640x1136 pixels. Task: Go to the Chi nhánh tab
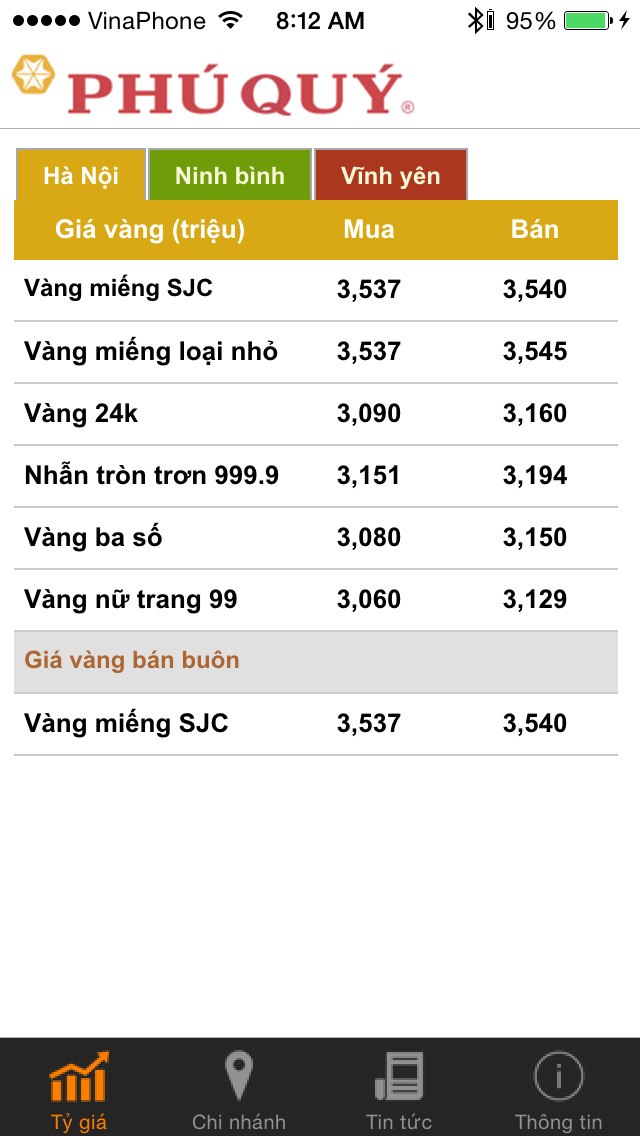(238, 1087)
